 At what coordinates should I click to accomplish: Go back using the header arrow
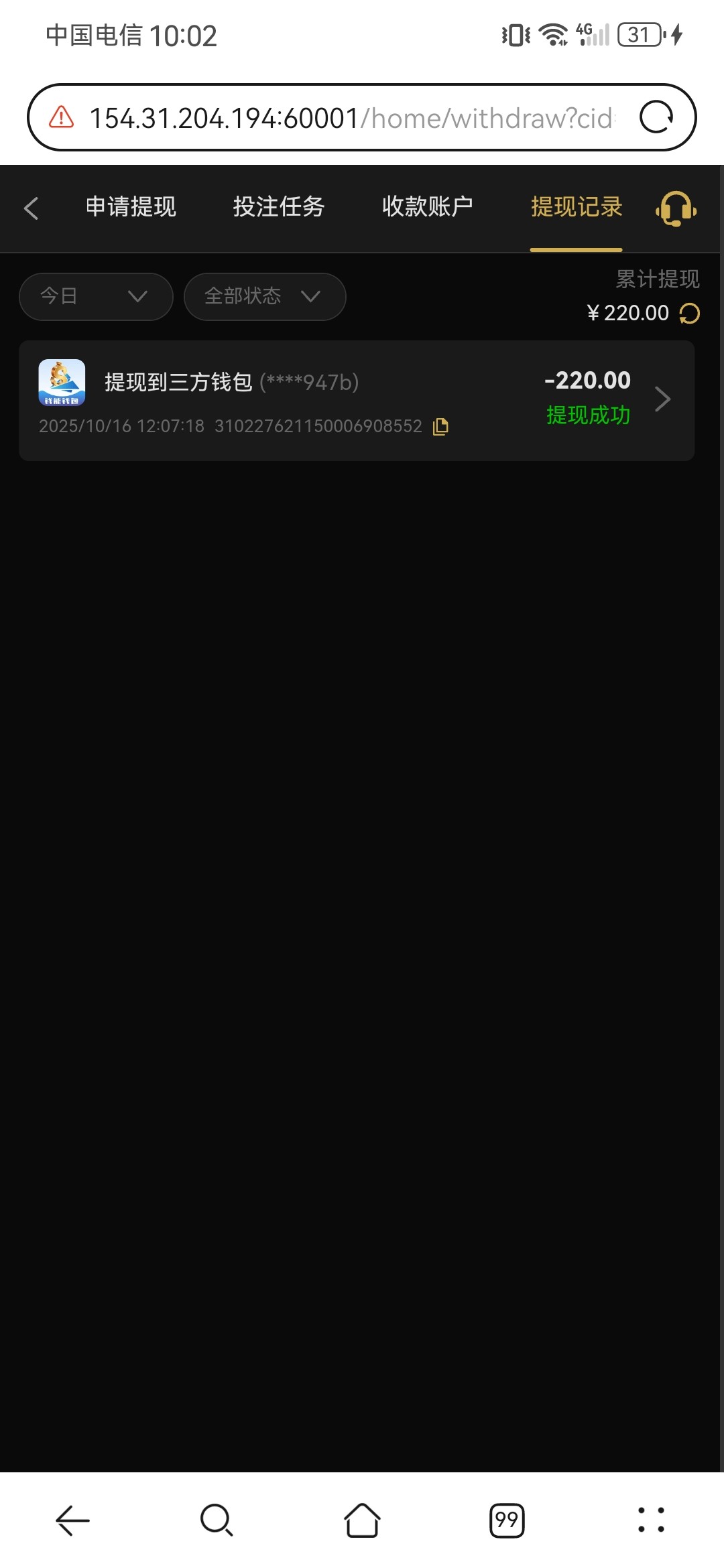(32, 208)
